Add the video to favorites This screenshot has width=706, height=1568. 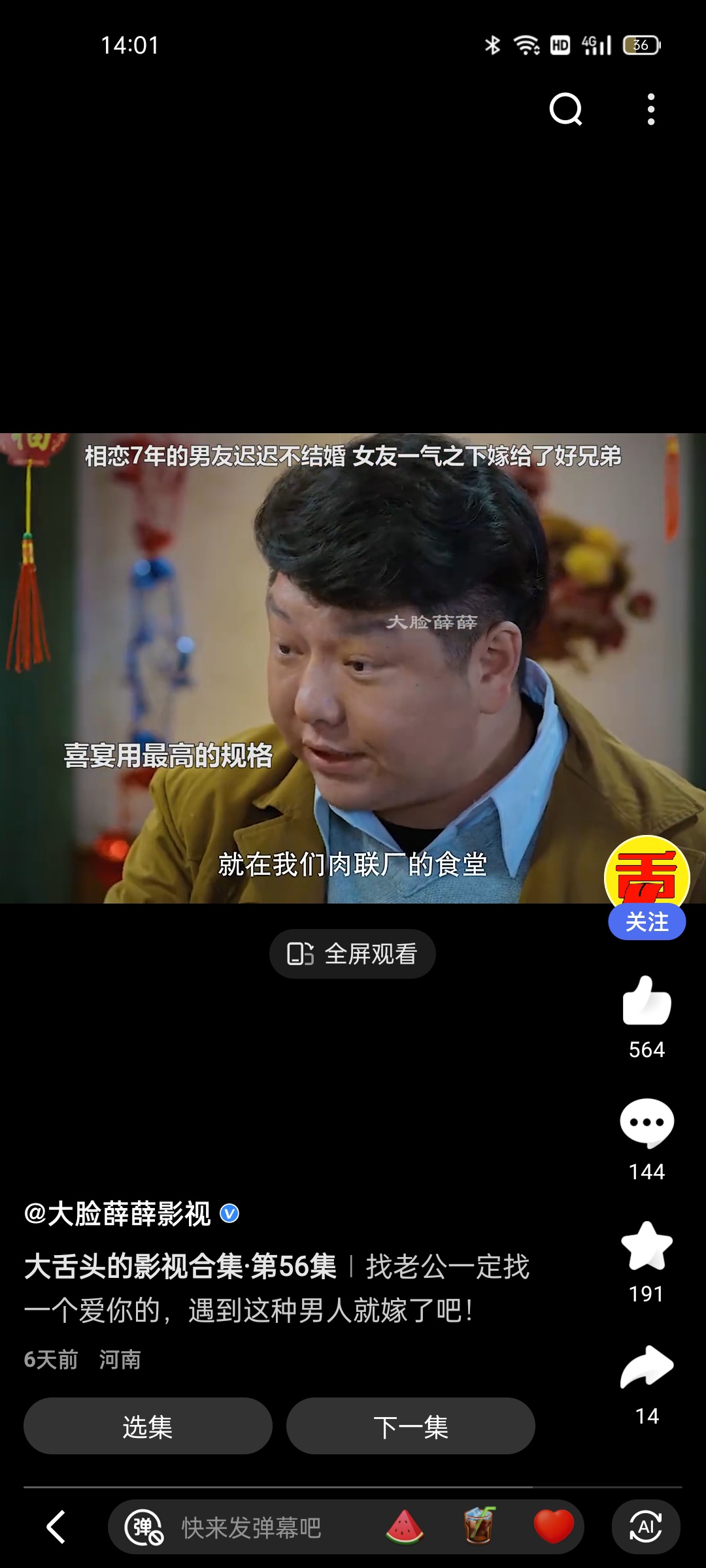[647, 1245]
